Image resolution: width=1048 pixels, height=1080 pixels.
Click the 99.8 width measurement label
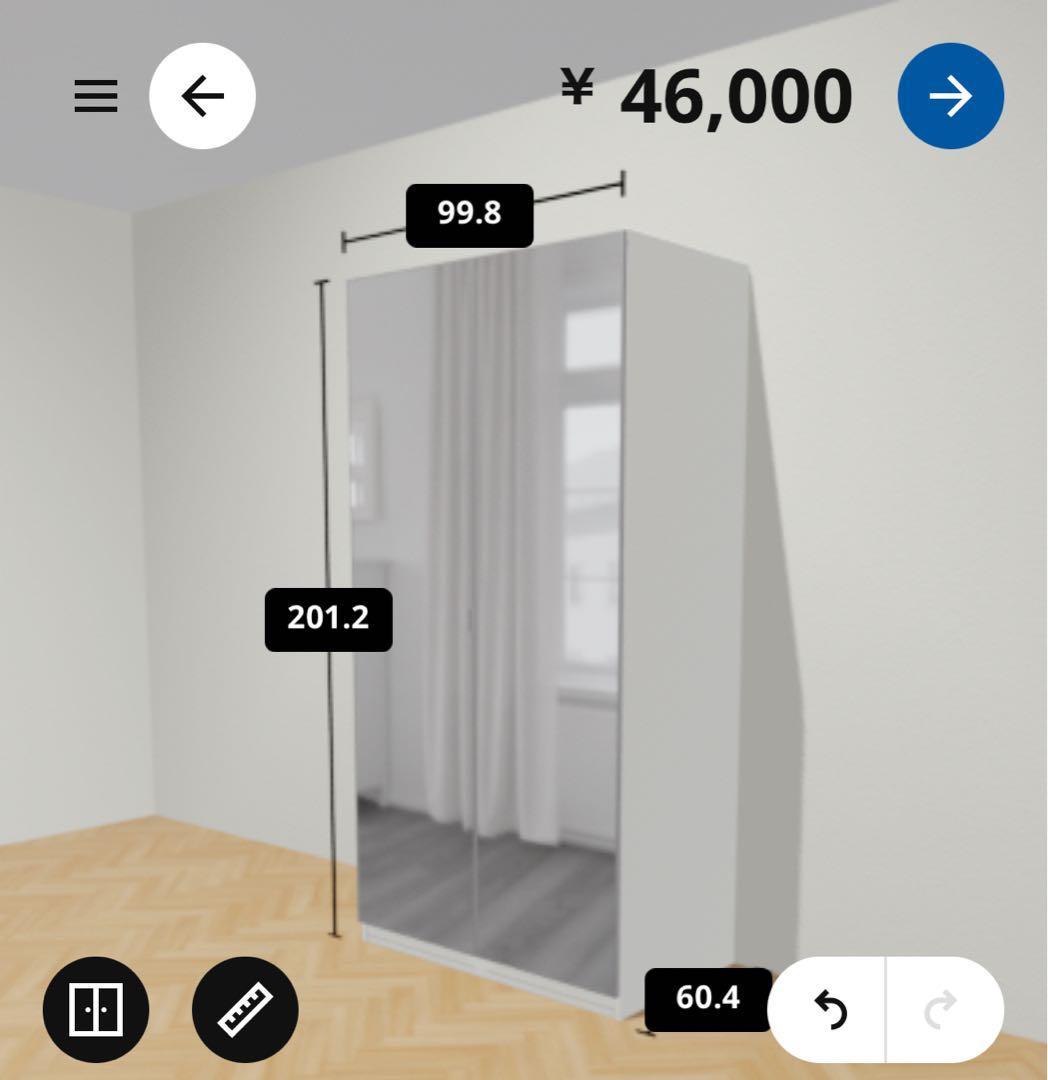click(x=470, y=213)
